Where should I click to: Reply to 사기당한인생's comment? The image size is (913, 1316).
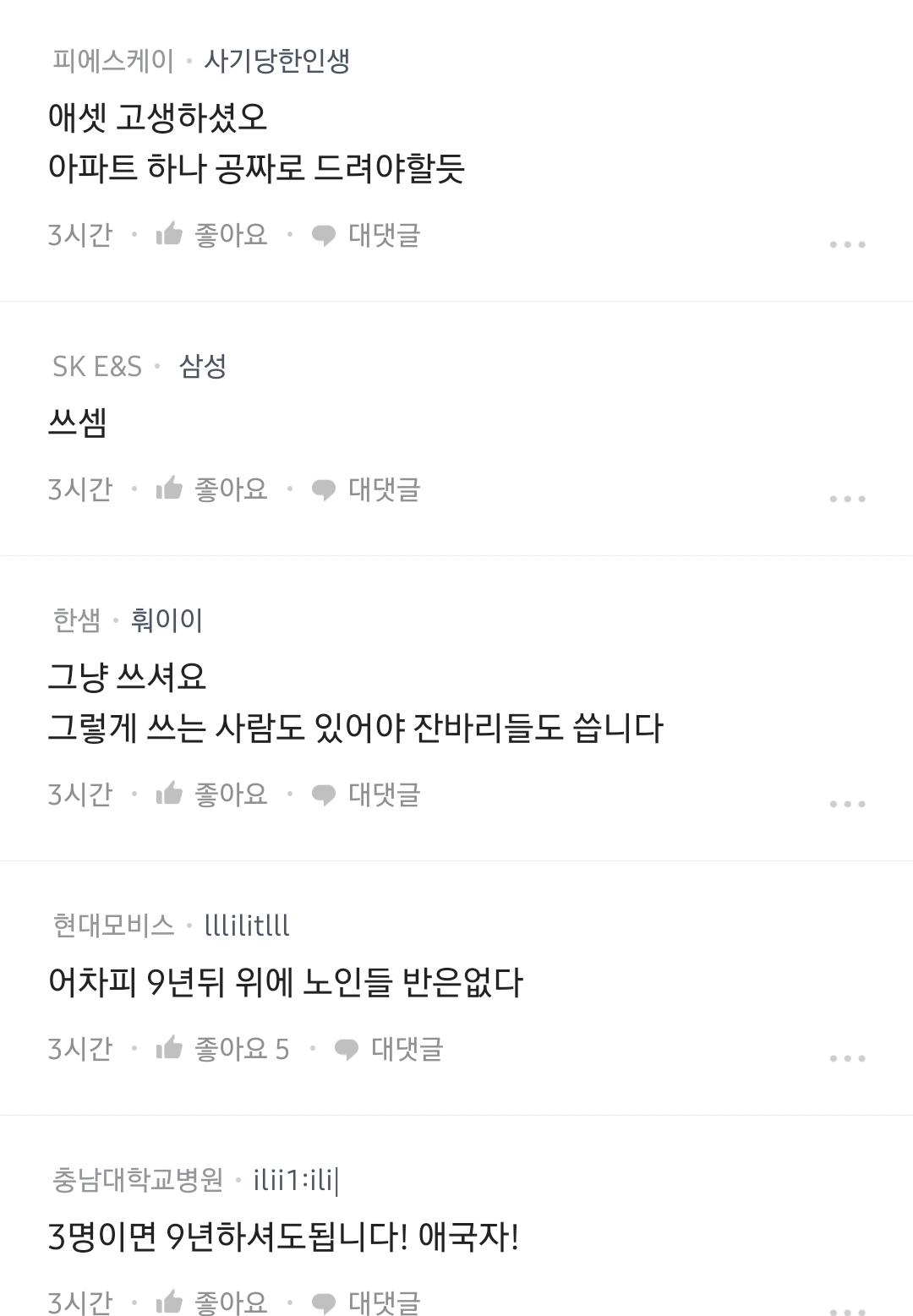[x=366, y=235]
